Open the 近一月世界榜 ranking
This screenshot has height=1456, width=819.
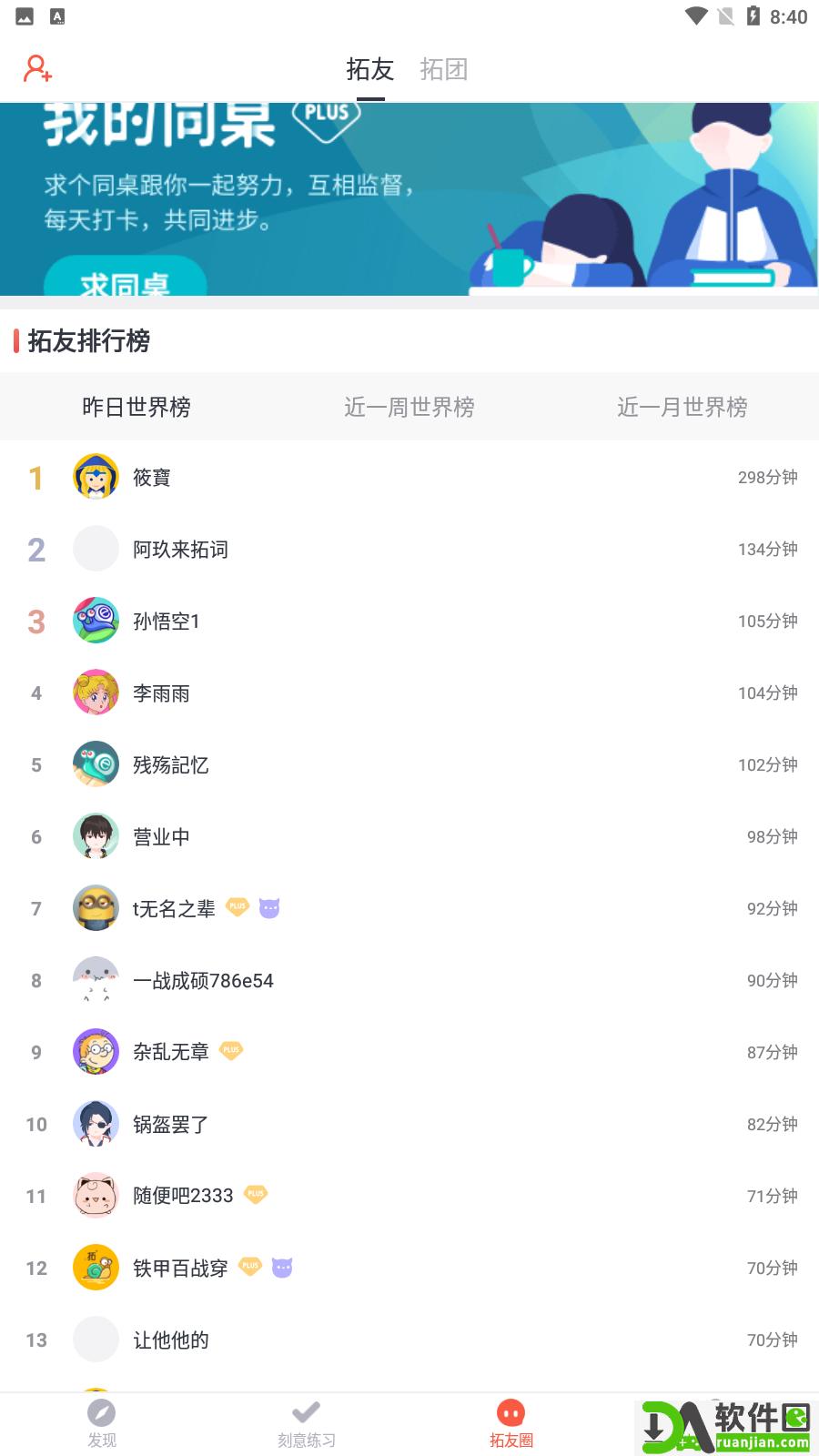682,408
